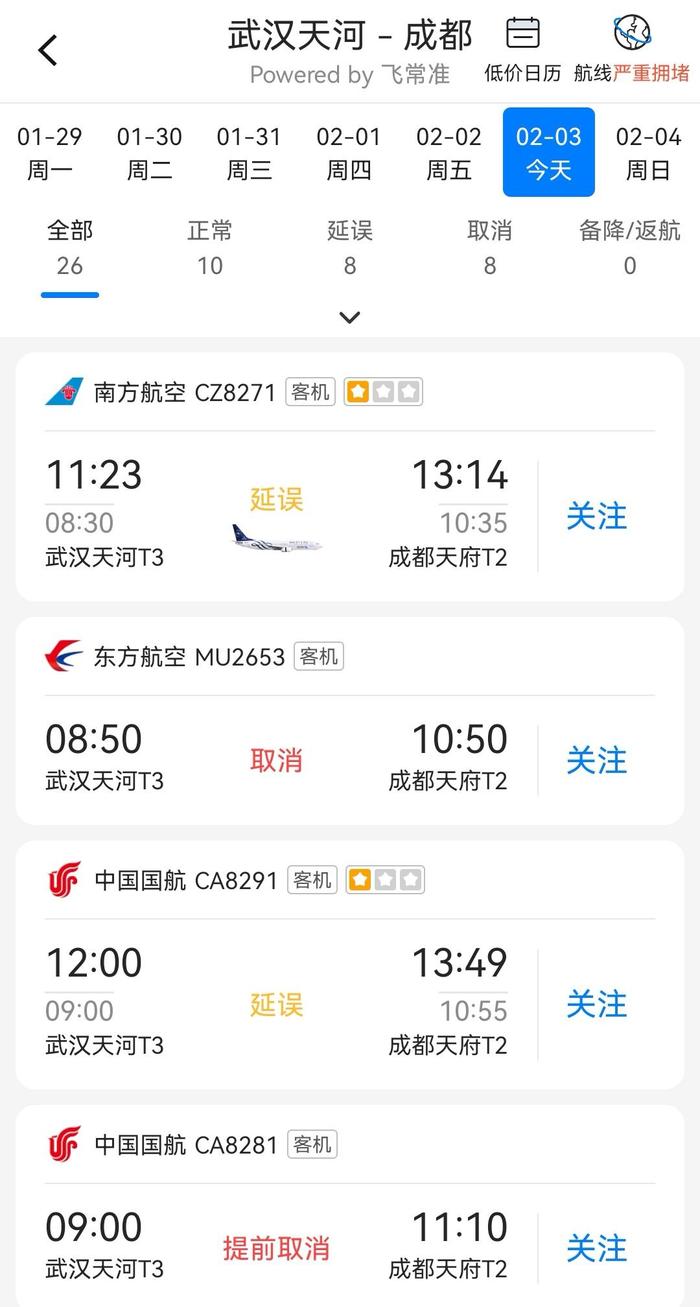Filter to delayed (延误) flights
The image size is (700, 1307).
pos(350,247)
